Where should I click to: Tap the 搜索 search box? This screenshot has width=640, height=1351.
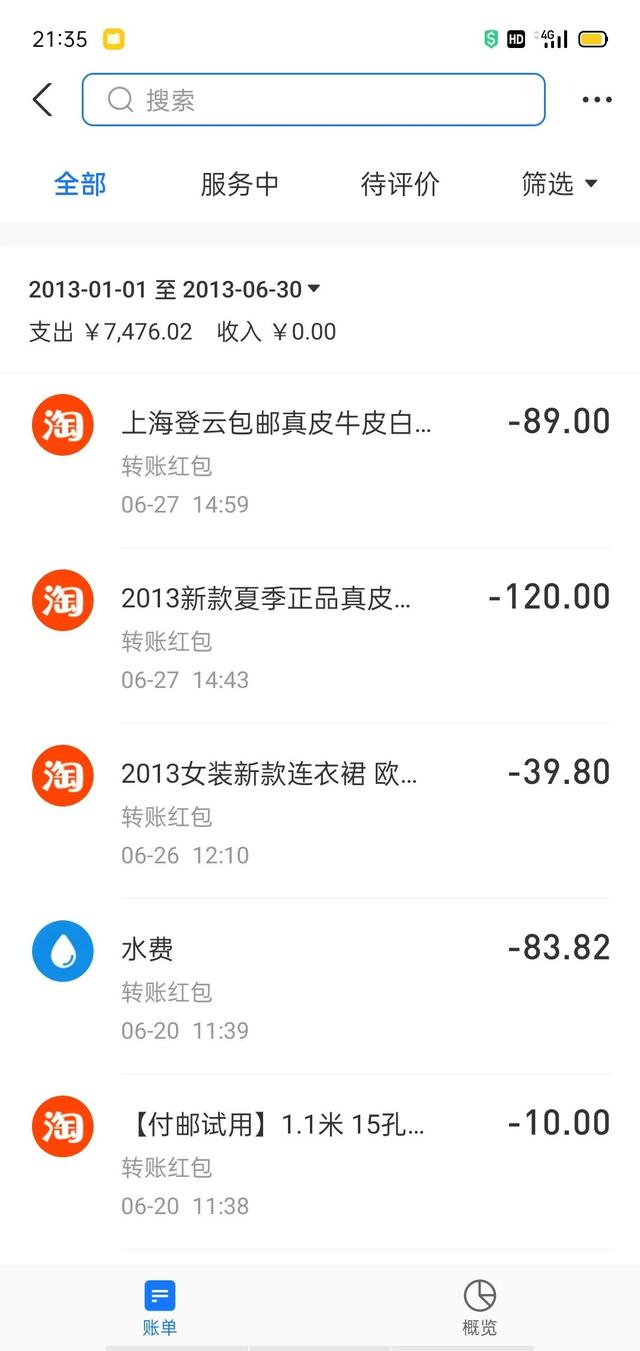313,100
